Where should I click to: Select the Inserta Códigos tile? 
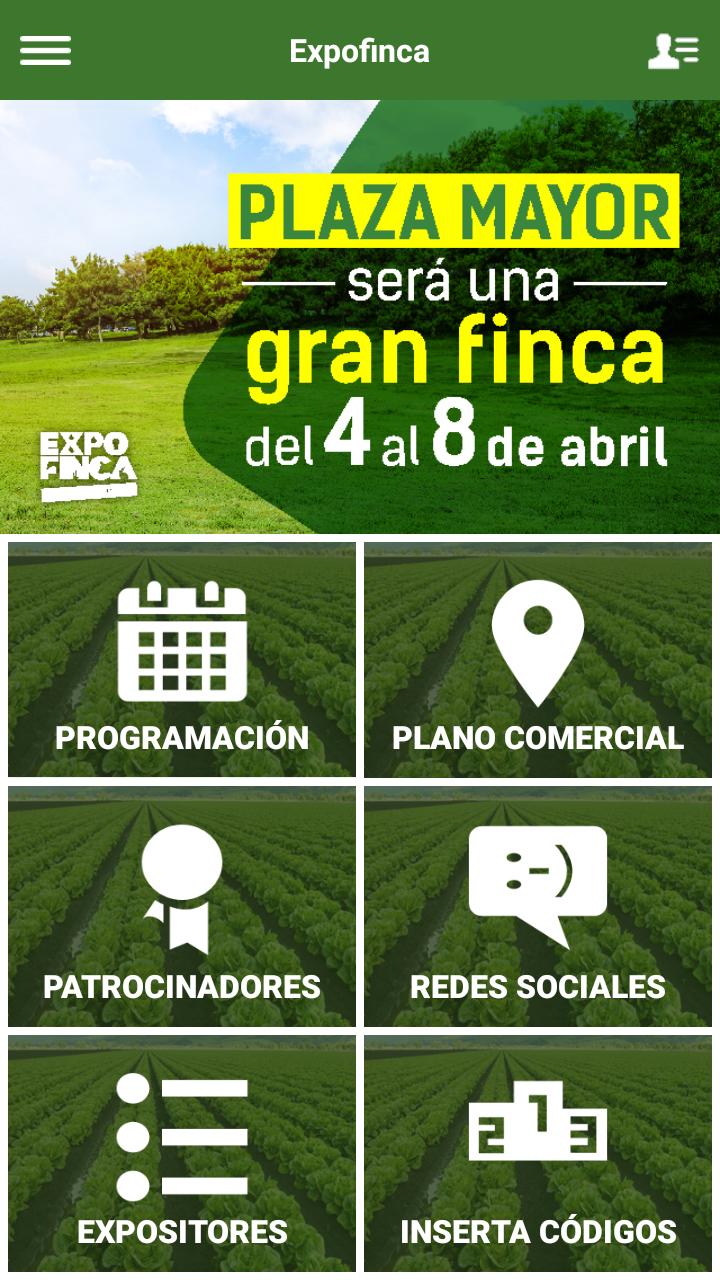point(538,1153)
